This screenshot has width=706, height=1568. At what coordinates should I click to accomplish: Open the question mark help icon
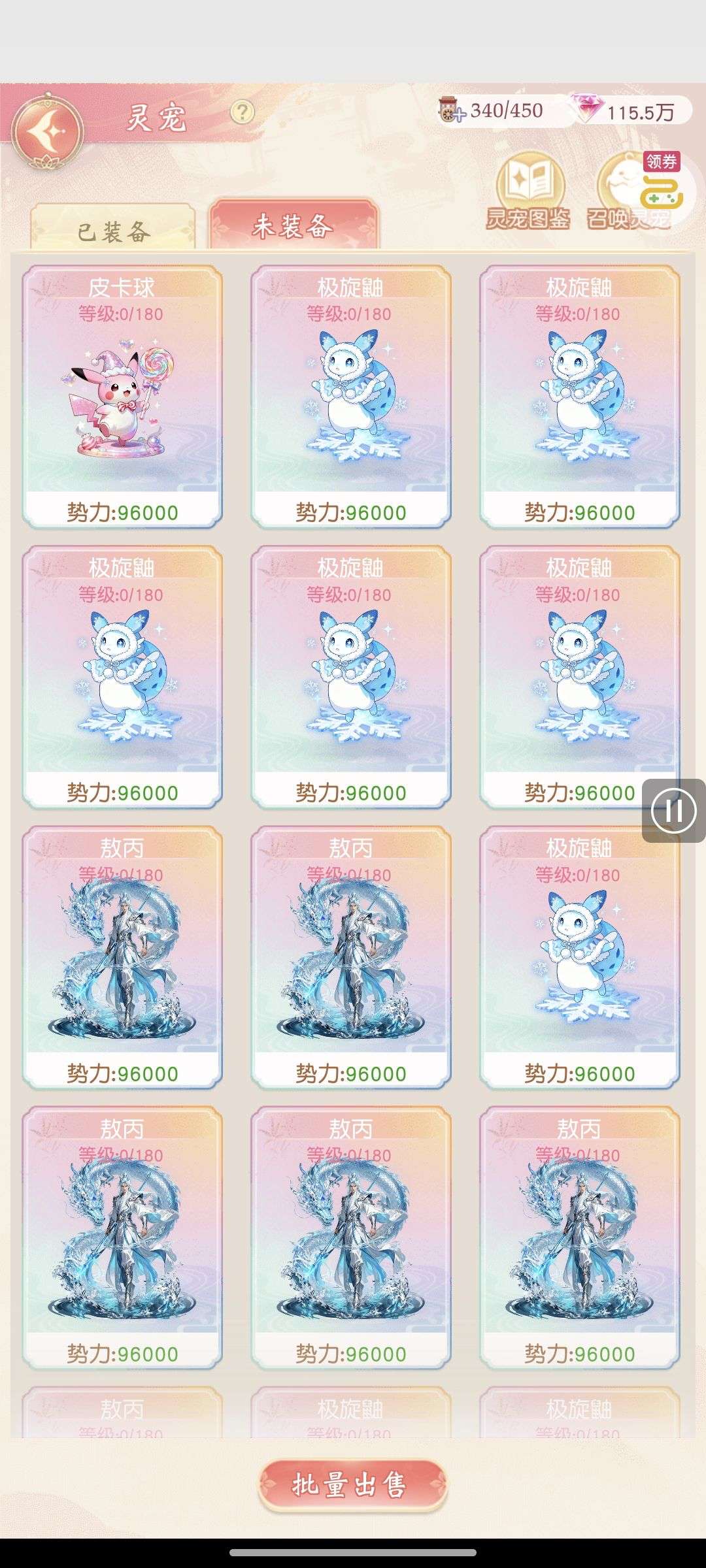[x=242, y=112]
